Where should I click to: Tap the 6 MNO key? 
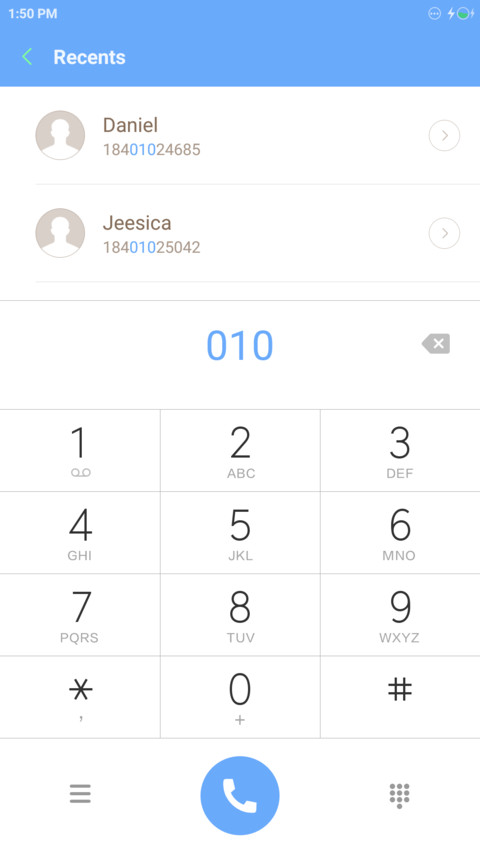click(x=400, y=533)
